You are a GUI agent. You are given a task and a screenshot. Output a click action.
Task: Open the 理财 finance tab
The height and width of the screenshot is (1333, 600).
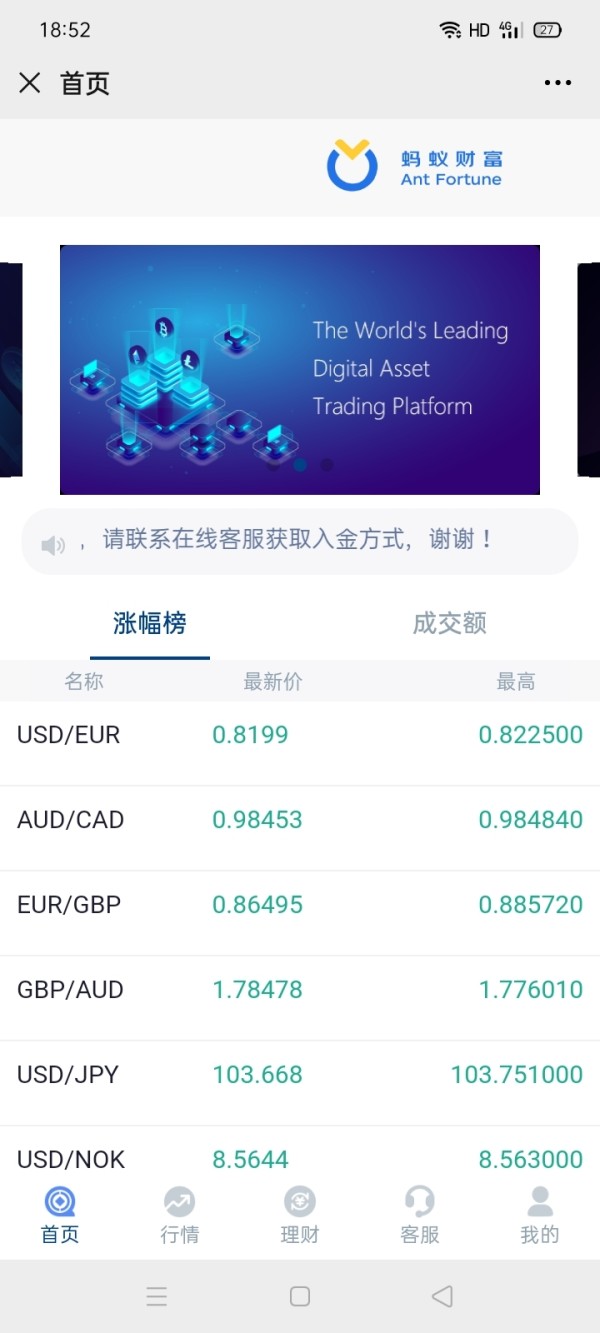click(300, 1215)
